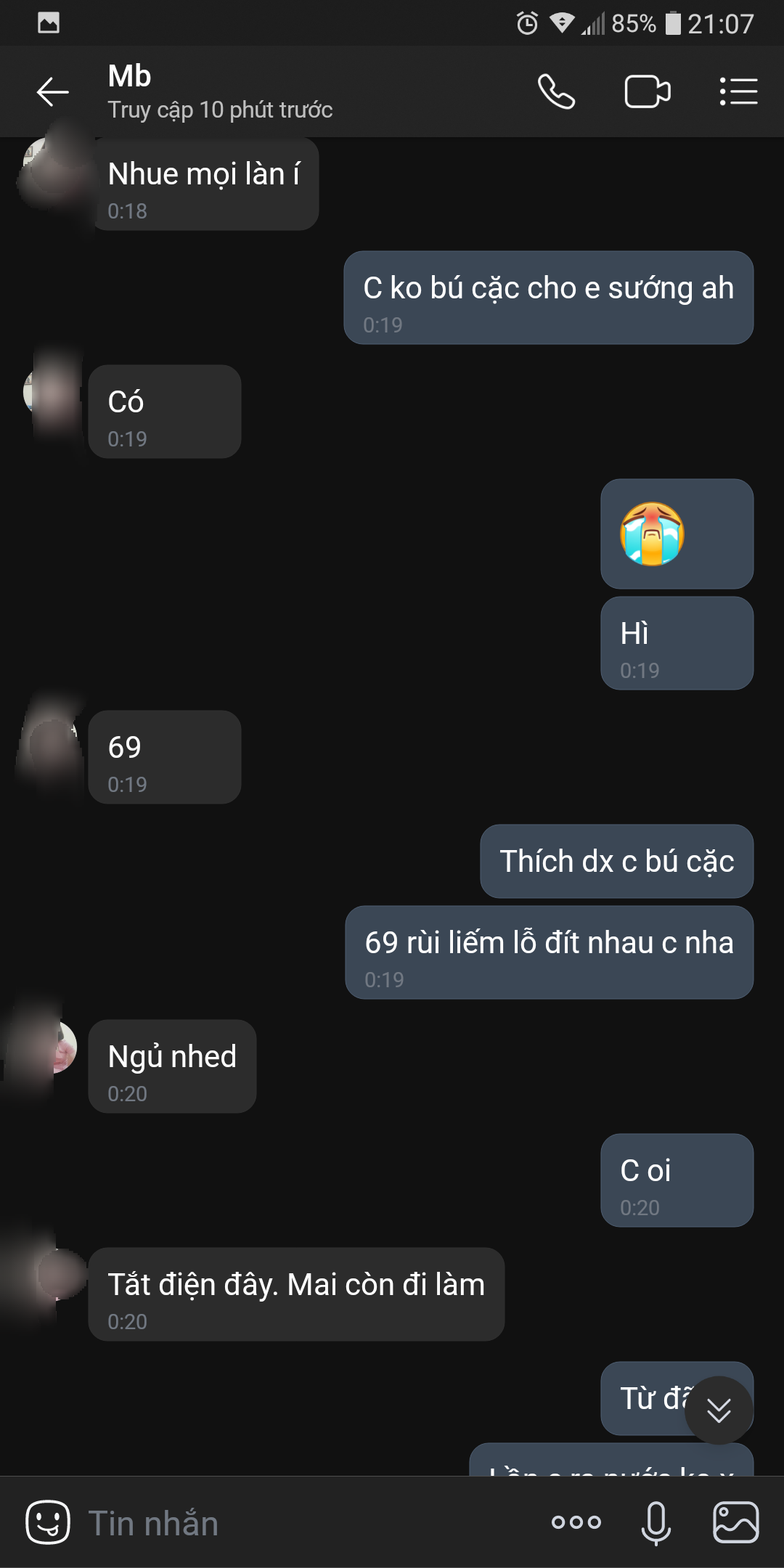Open more attachment options

pyautogui.click(x=576, y=1522)
